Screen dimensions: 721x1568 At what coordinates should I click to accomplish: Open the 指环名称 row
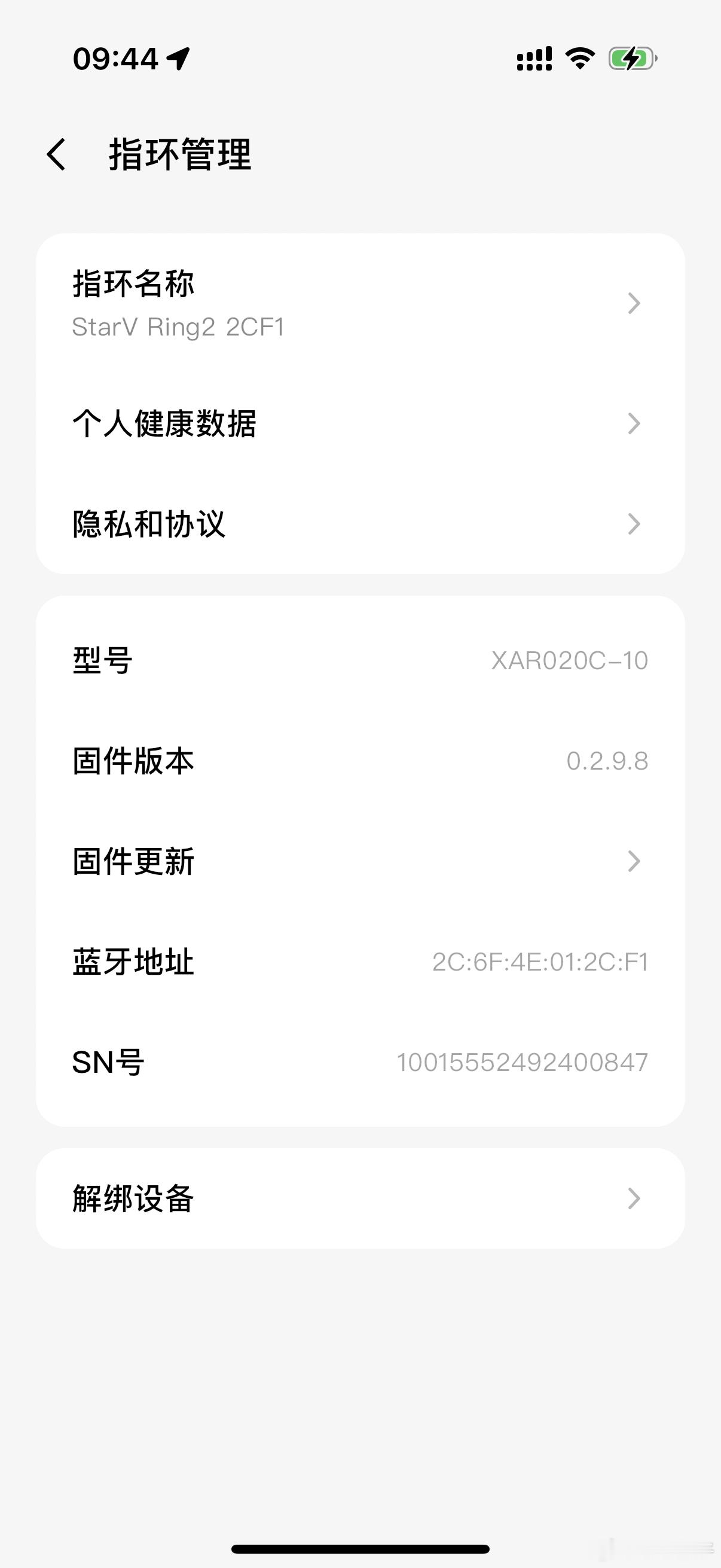[x=360, y=303]
